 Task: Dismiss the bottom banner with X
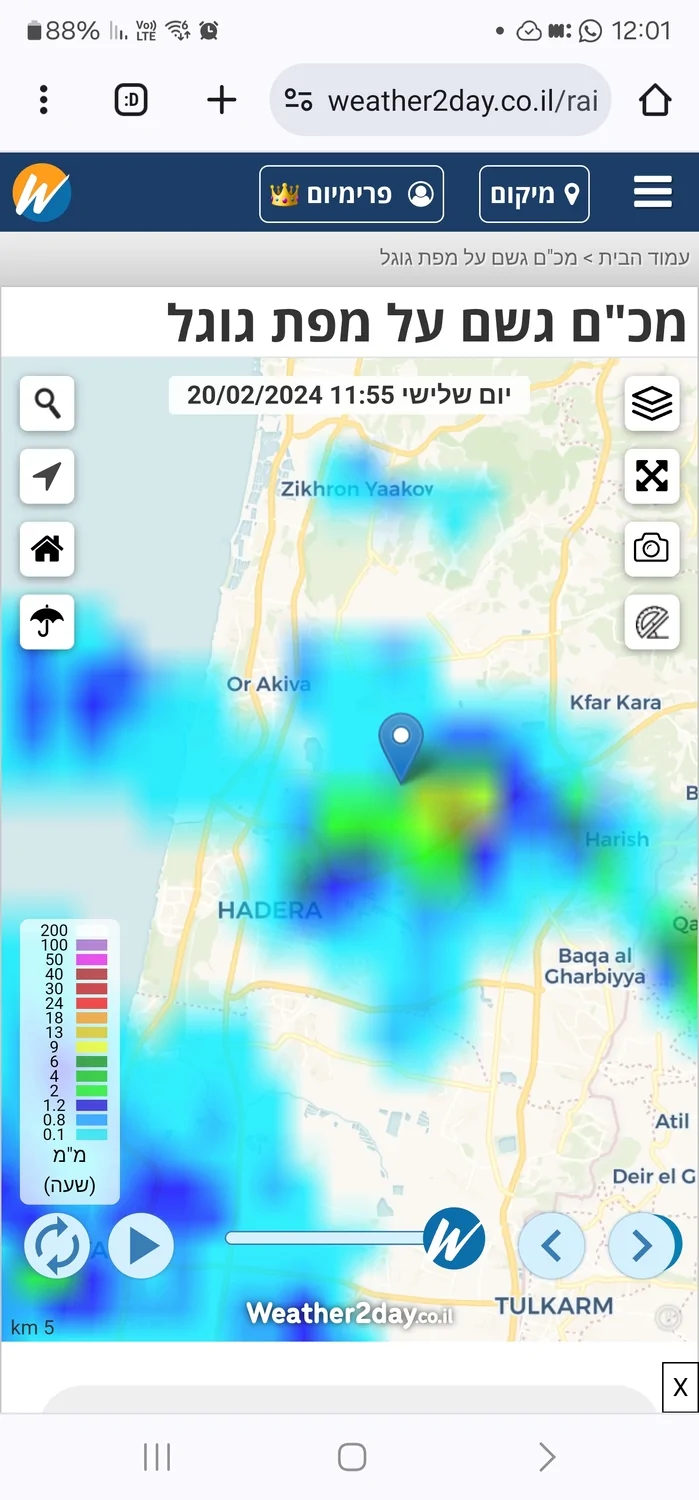pos(680,1387)
